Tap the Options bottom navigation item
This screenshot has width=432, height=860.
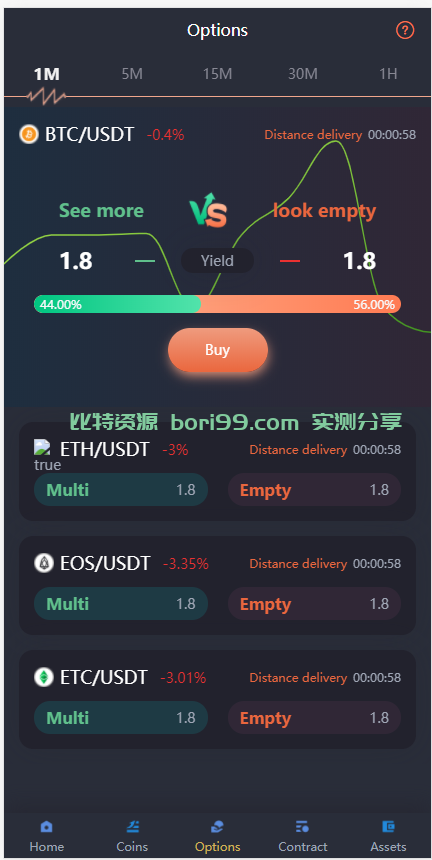coord(218,836)
